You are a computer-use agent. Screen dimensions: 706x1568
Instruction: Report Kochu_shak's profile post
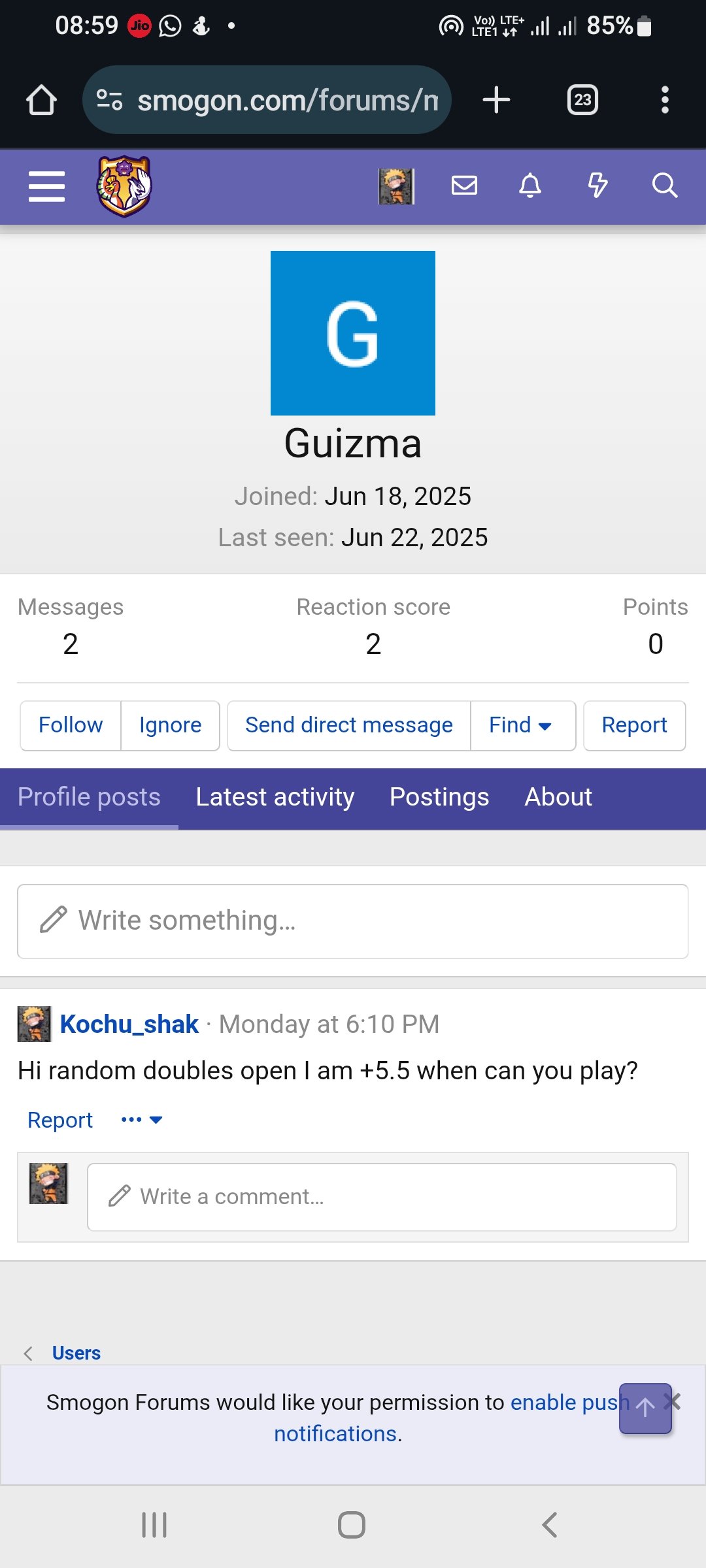coord(60,1120)
